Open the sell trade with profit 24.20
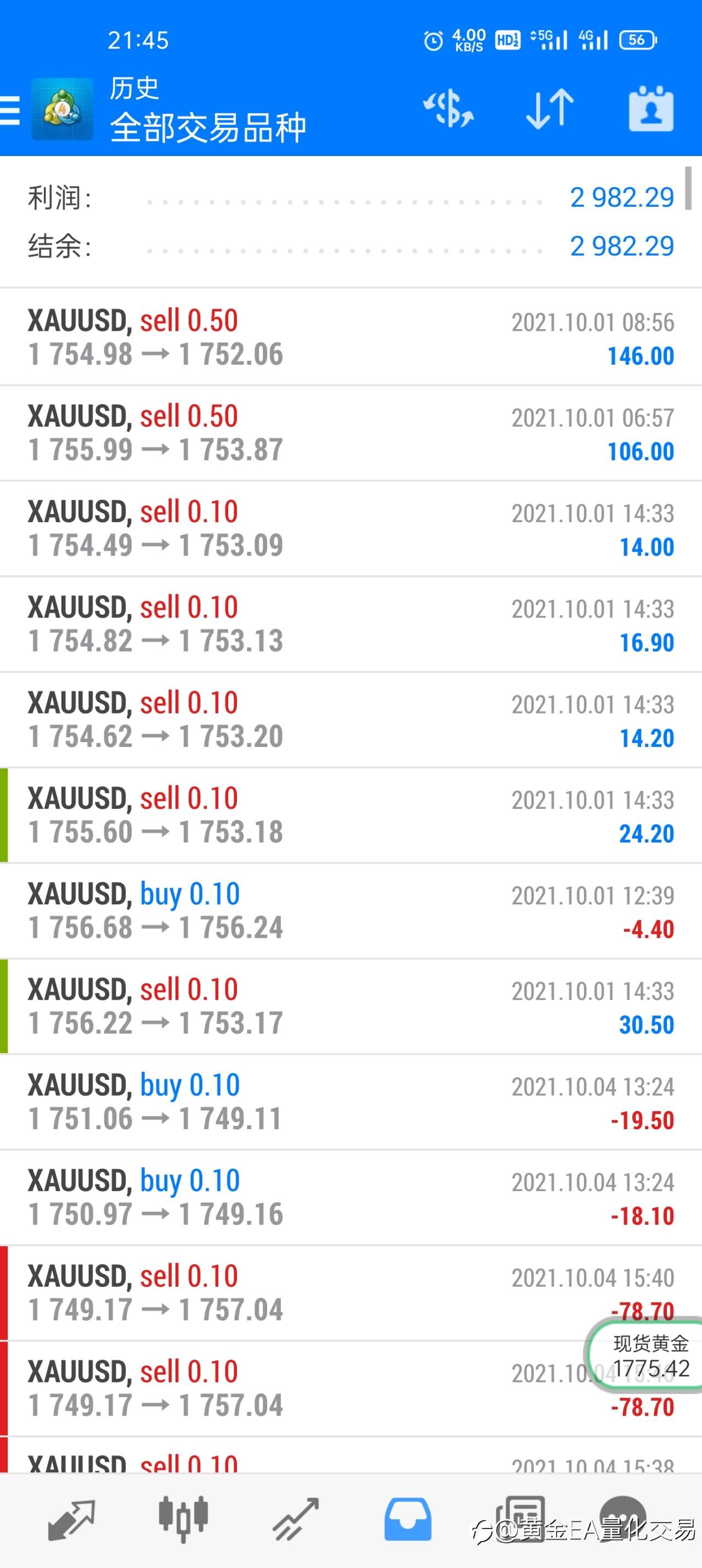Viewport: 702px width, 1568px height. [350, 815]
